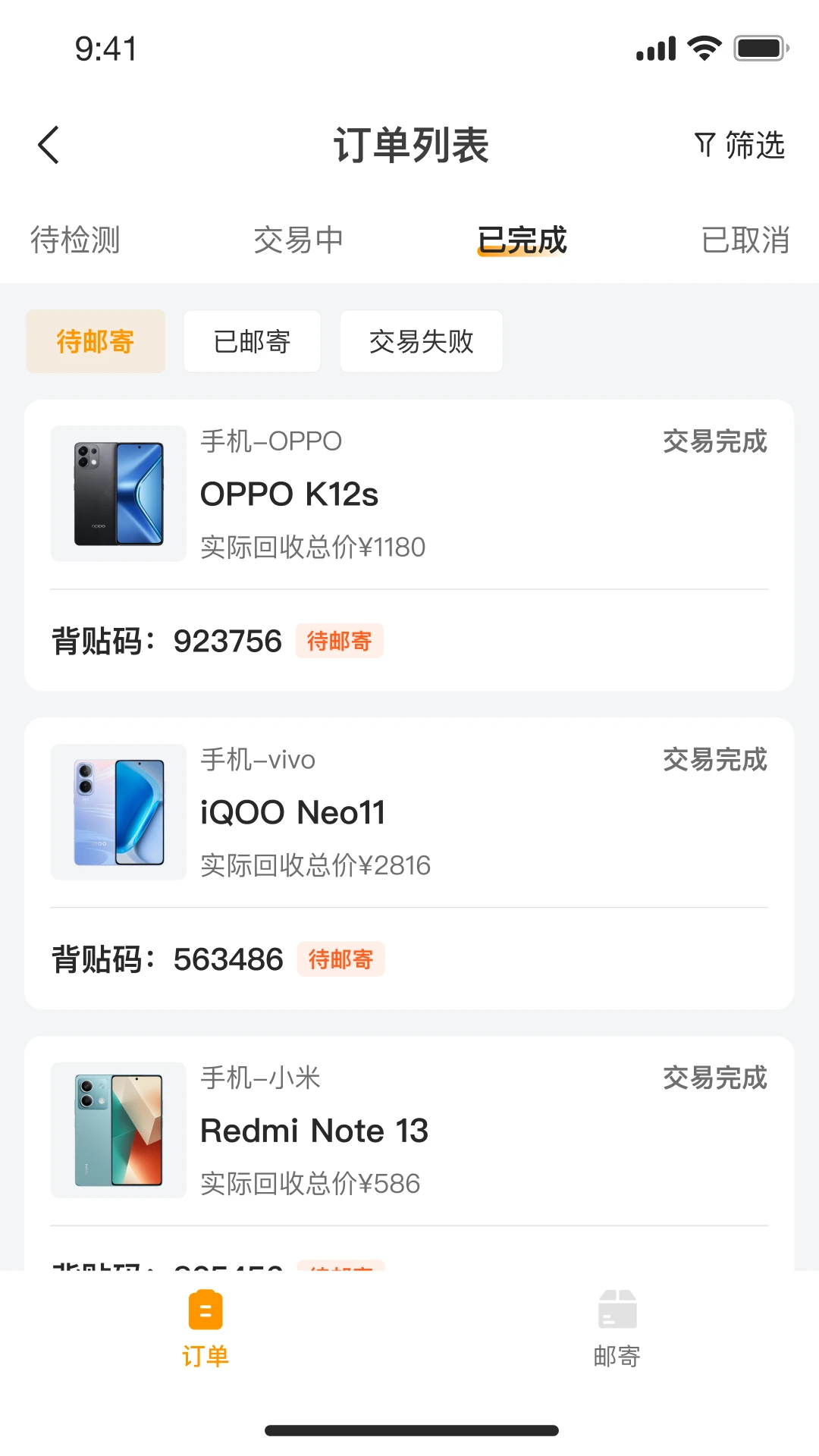819x1456 pixels.
Task: Open details of the Redmi Note 13 order
Action: (409, 1129)
